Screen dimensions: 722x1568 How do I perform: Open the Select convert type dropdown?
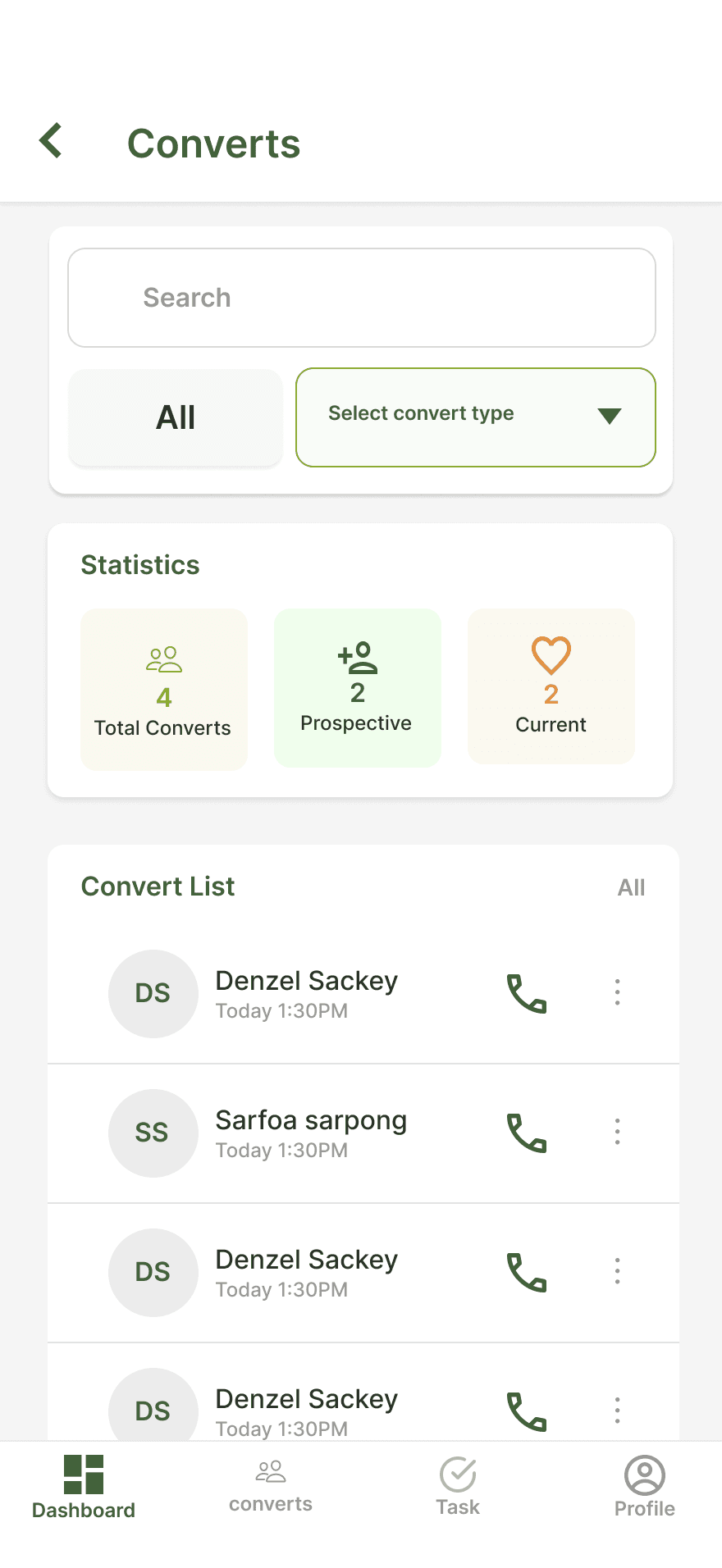tap(475, 417)
